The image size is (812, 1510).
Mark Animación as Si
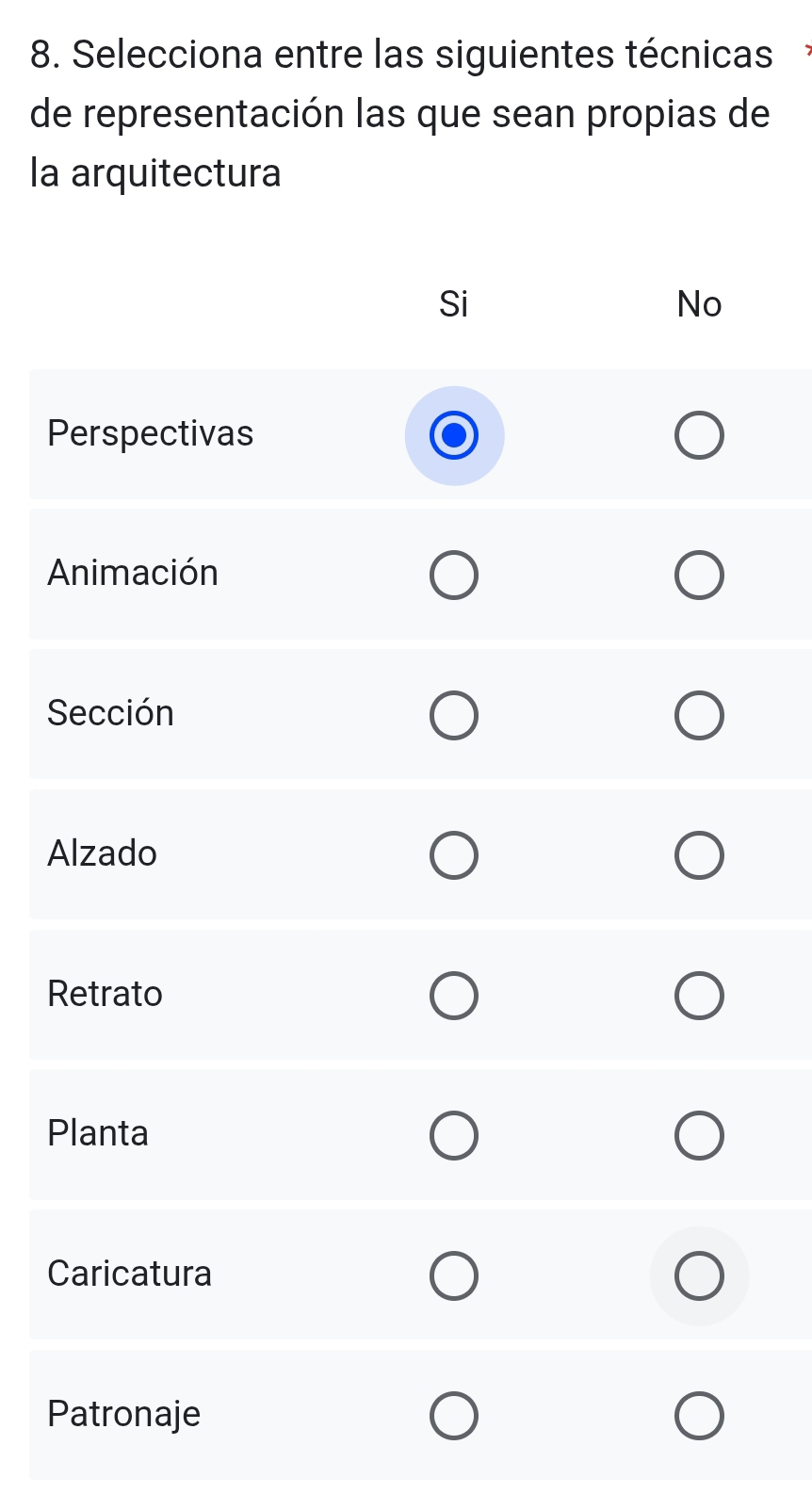tap(454, 576)
